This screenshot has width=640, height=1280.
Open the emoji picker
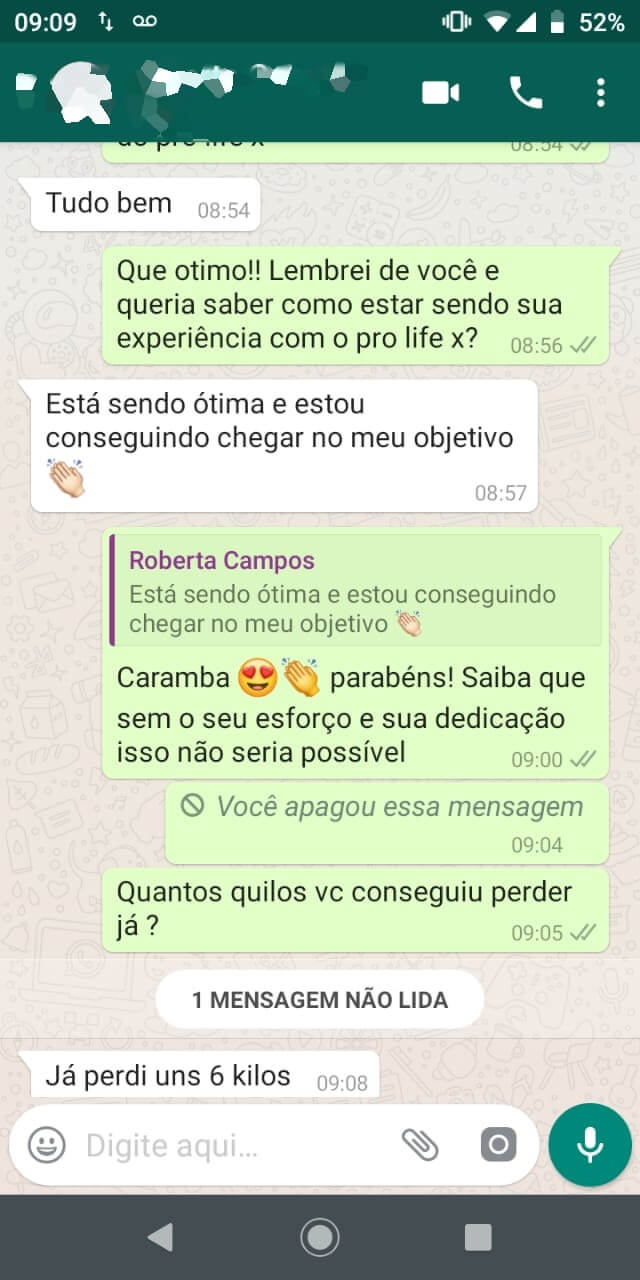(x=46, y=1145)
